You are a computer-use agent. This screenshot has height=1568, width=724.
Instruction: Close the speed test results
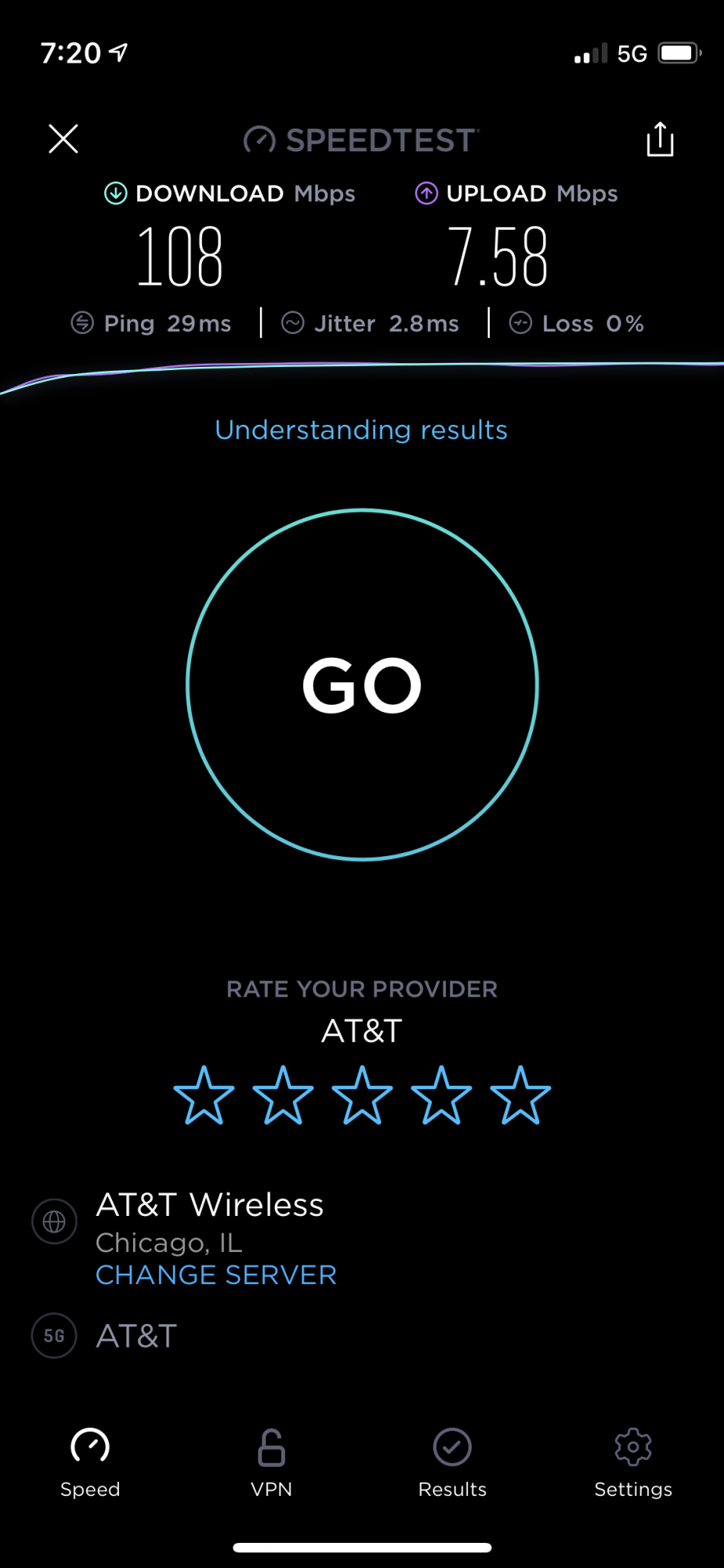pos(63,139)
